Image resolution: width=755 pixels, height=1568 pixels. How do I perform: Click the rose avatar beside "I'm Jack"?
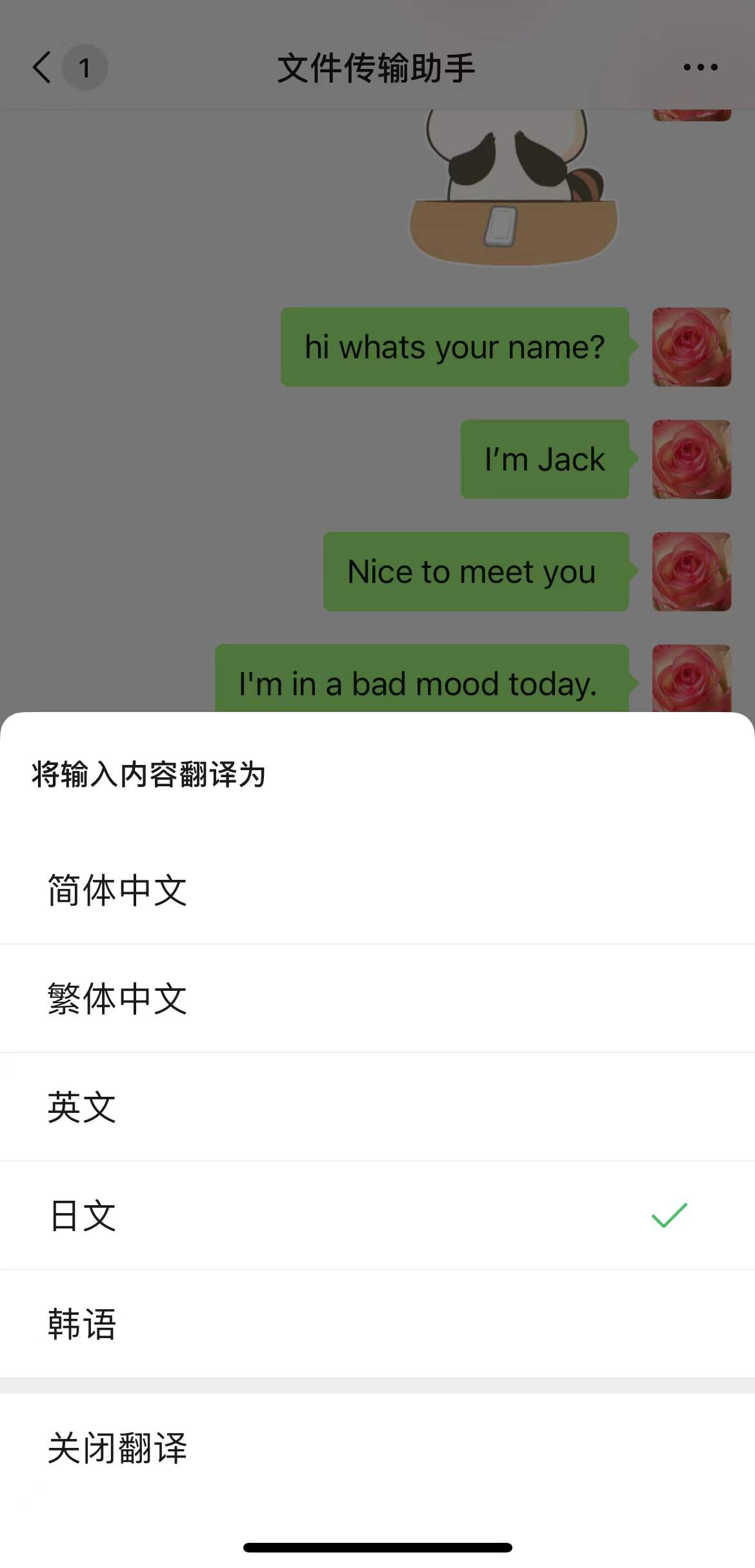click(x=691, y=459)
